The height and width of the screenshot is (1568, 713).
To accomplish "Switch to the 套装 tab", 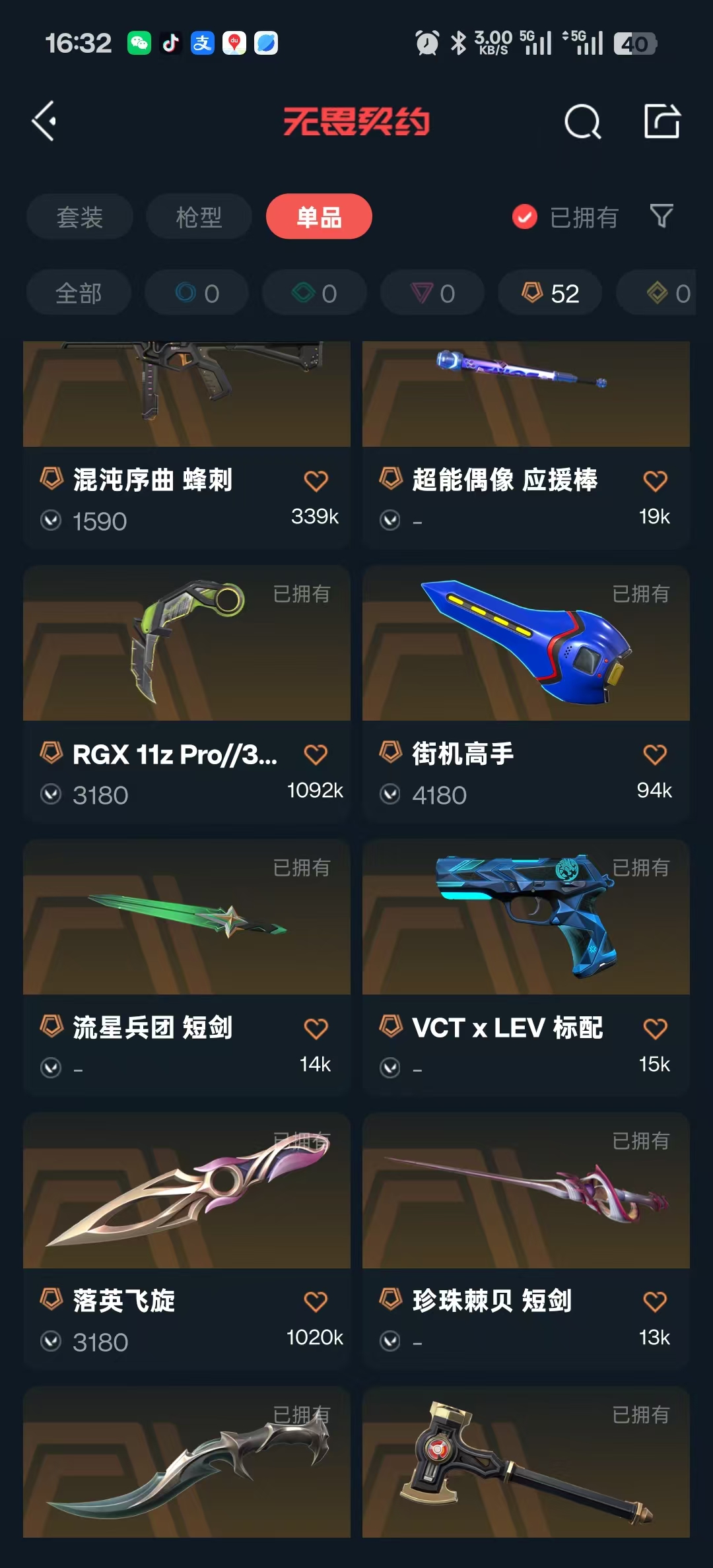I will [80, 216].
